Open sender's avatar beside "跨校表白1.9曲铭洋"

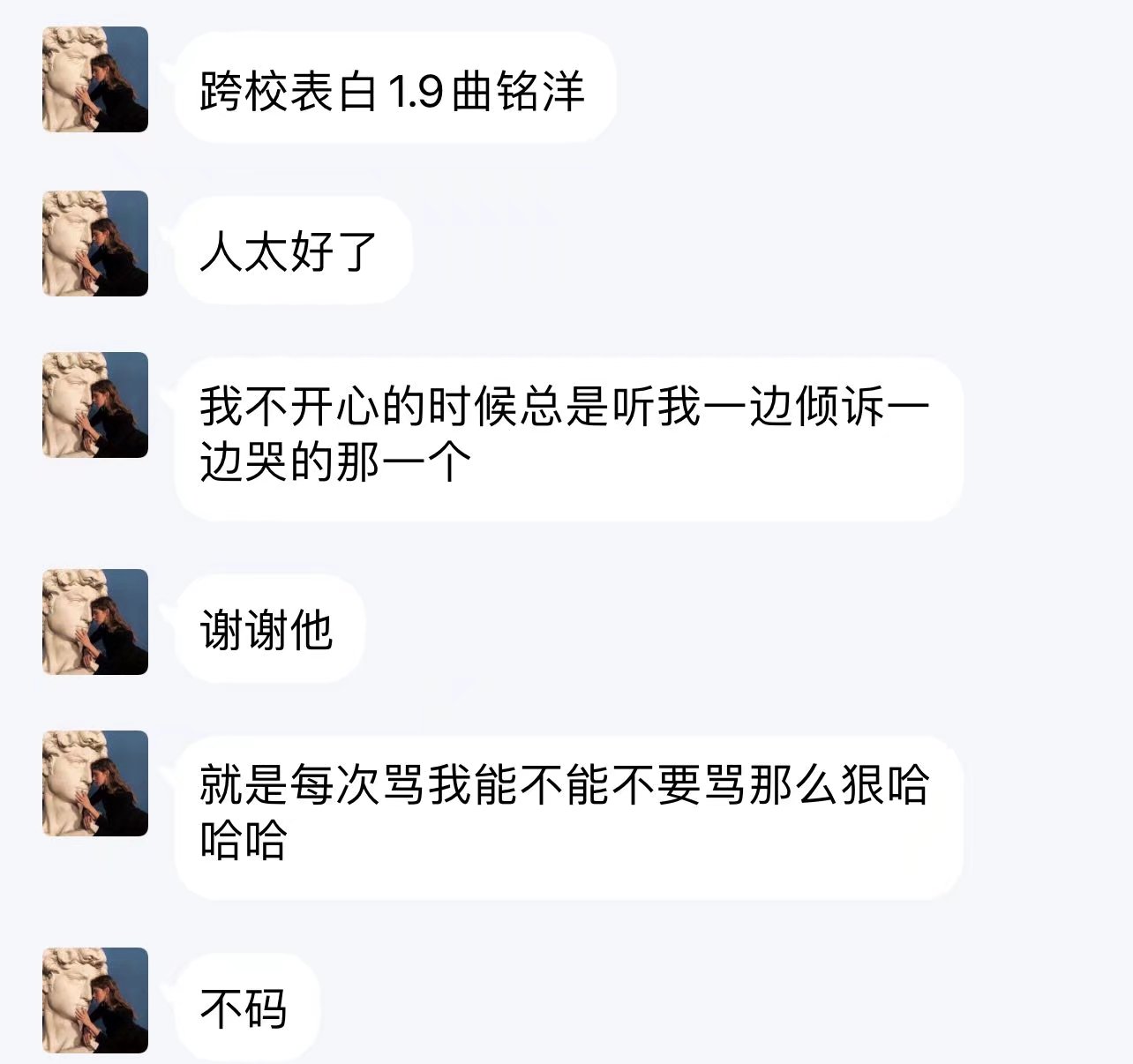click(95, 80)
